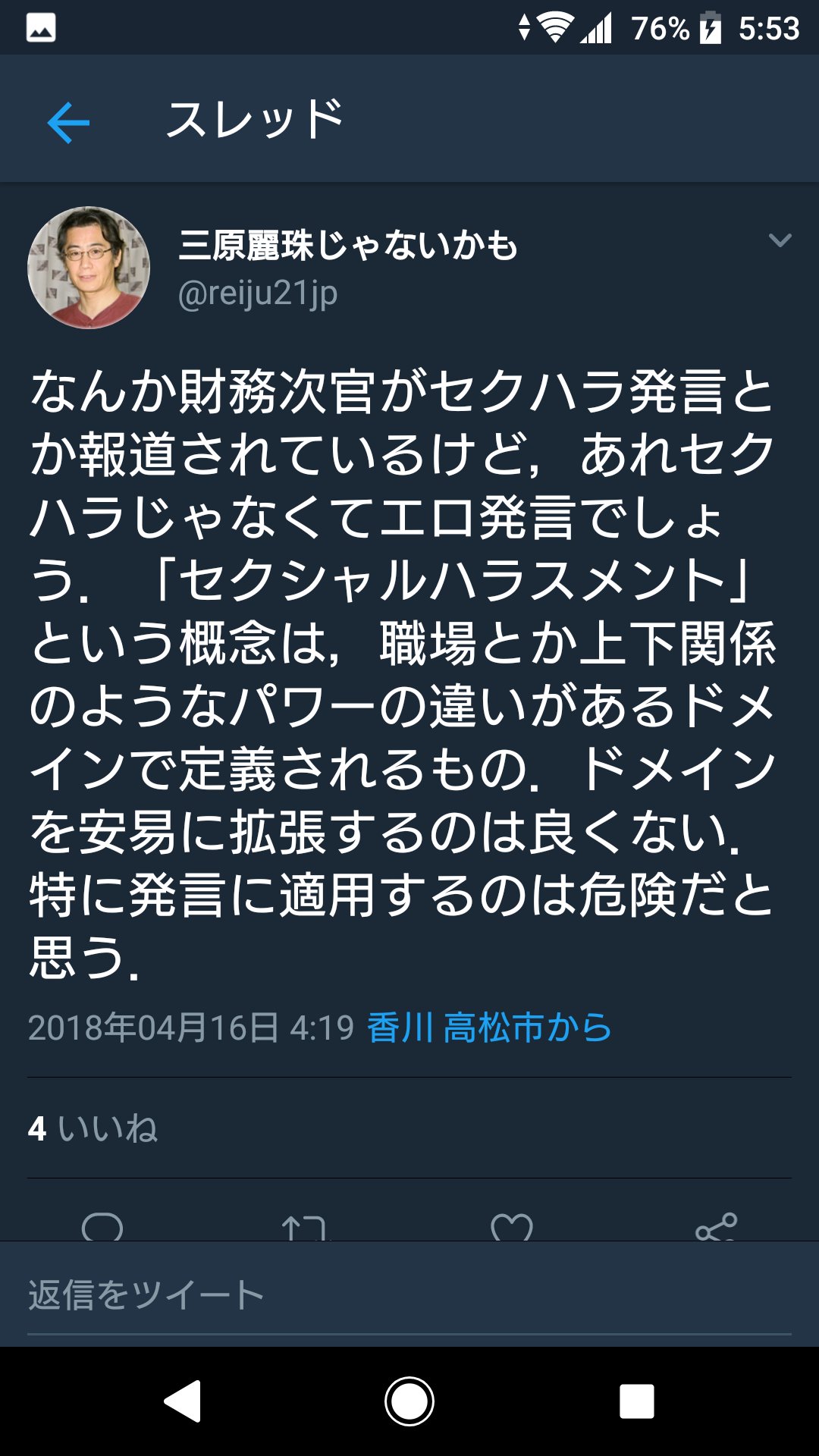View who liked via 4 いいね
Image resolution: width=819 pixels, height=1456 pixels.
[93, 1128]
